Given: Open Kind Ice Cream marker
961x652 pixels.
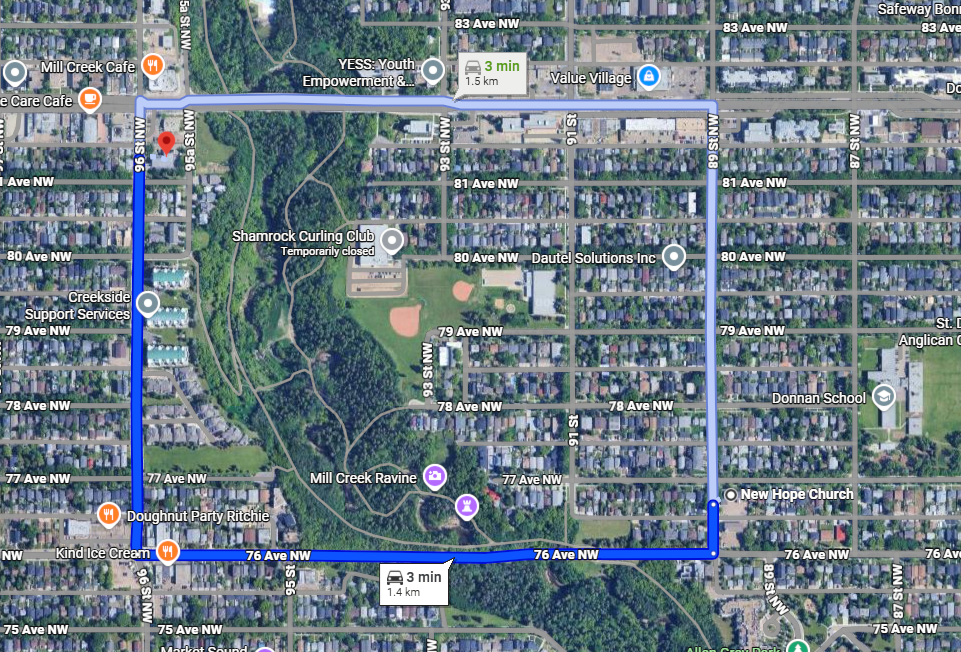Looking at the screenshot, I should [167, 551].
